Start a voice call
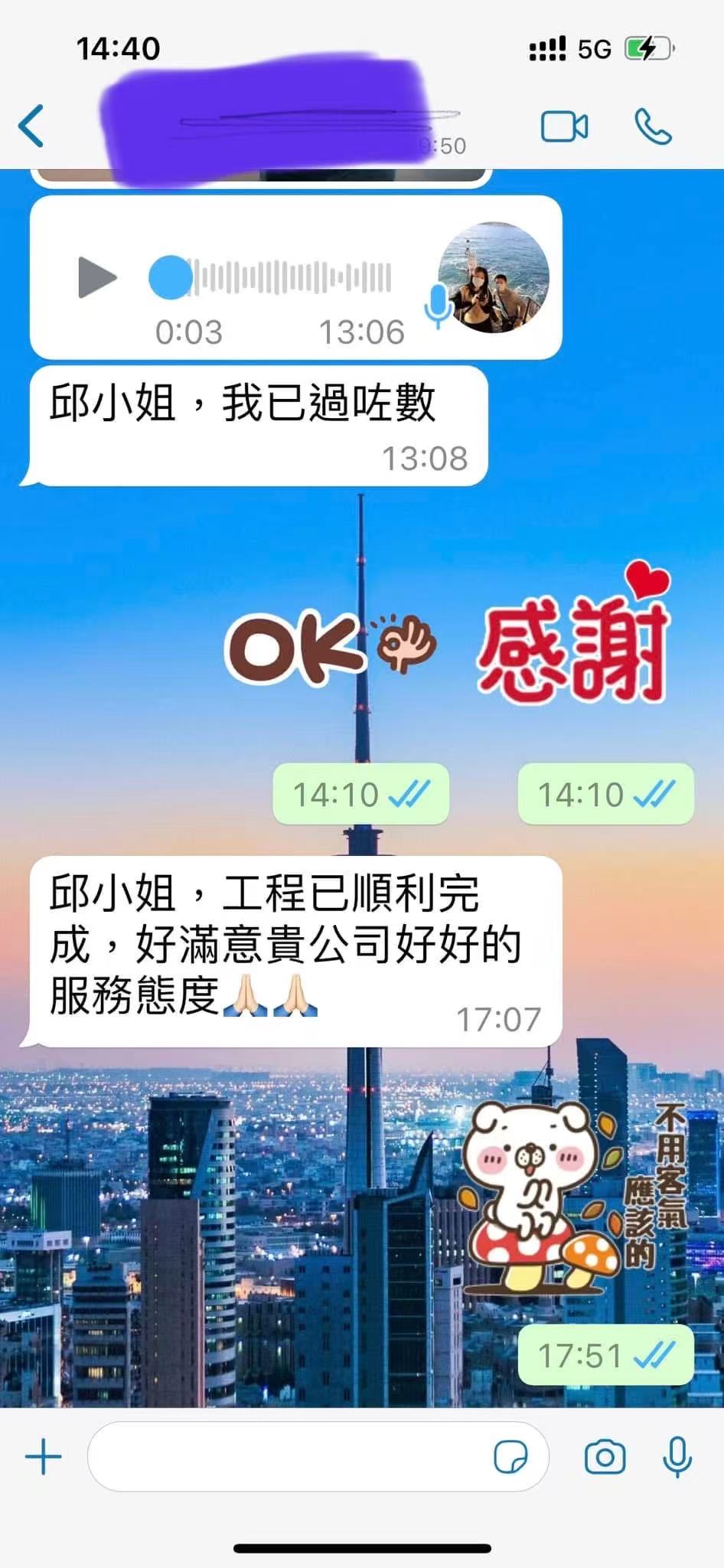 (653, 126)
